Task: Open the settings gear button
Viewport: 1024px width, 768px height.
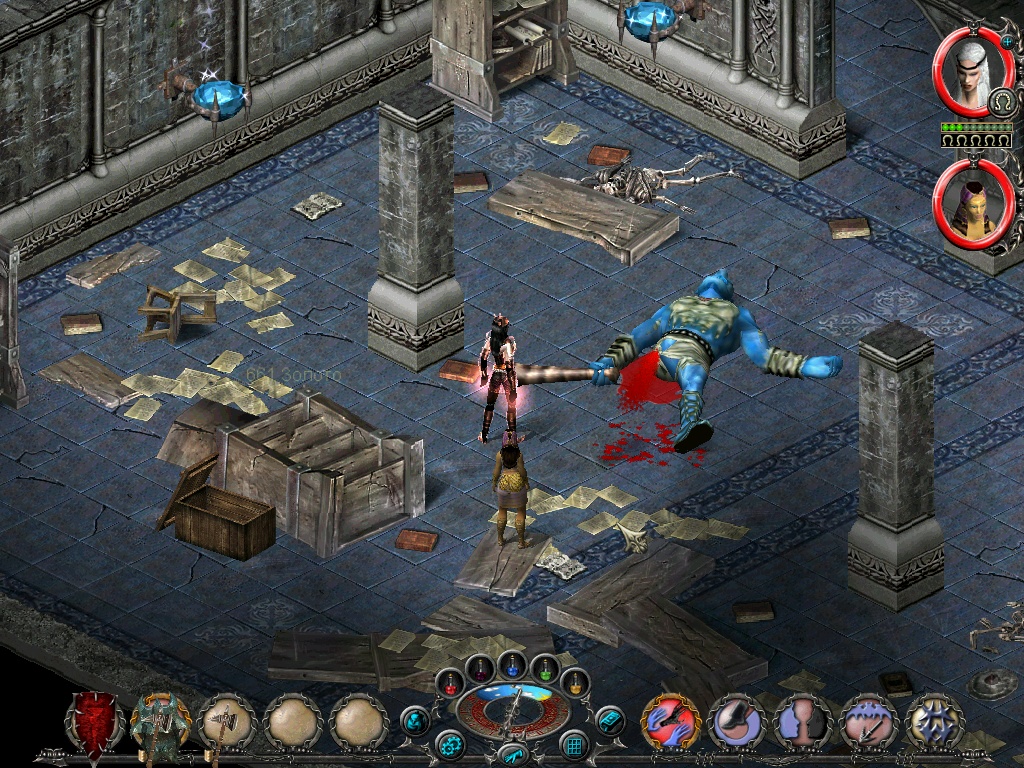Action: point(449,744)
